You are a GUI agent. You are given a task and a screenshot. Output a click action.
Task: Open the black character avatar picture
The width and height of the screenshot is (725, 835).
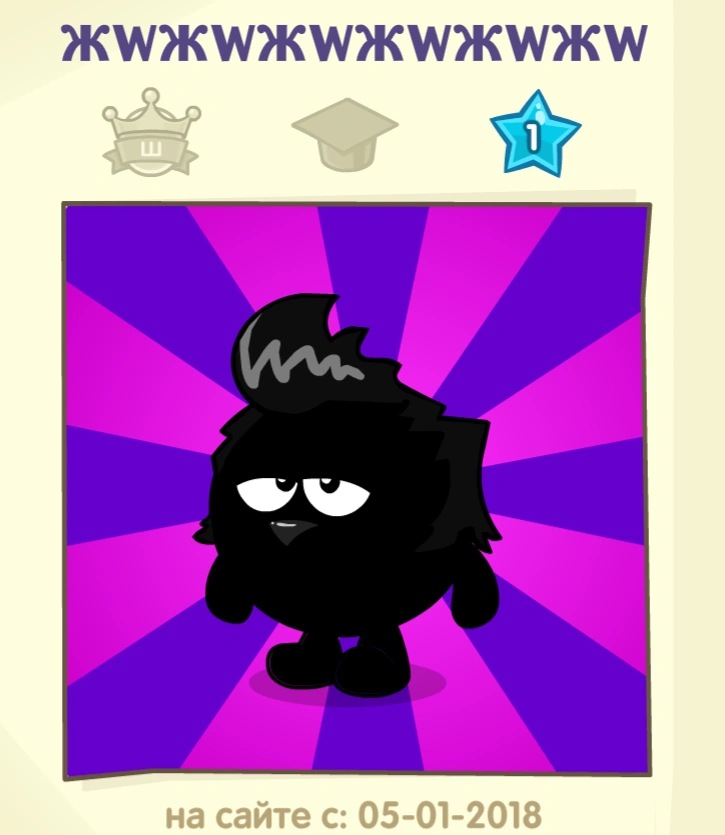tap(357, 490)
